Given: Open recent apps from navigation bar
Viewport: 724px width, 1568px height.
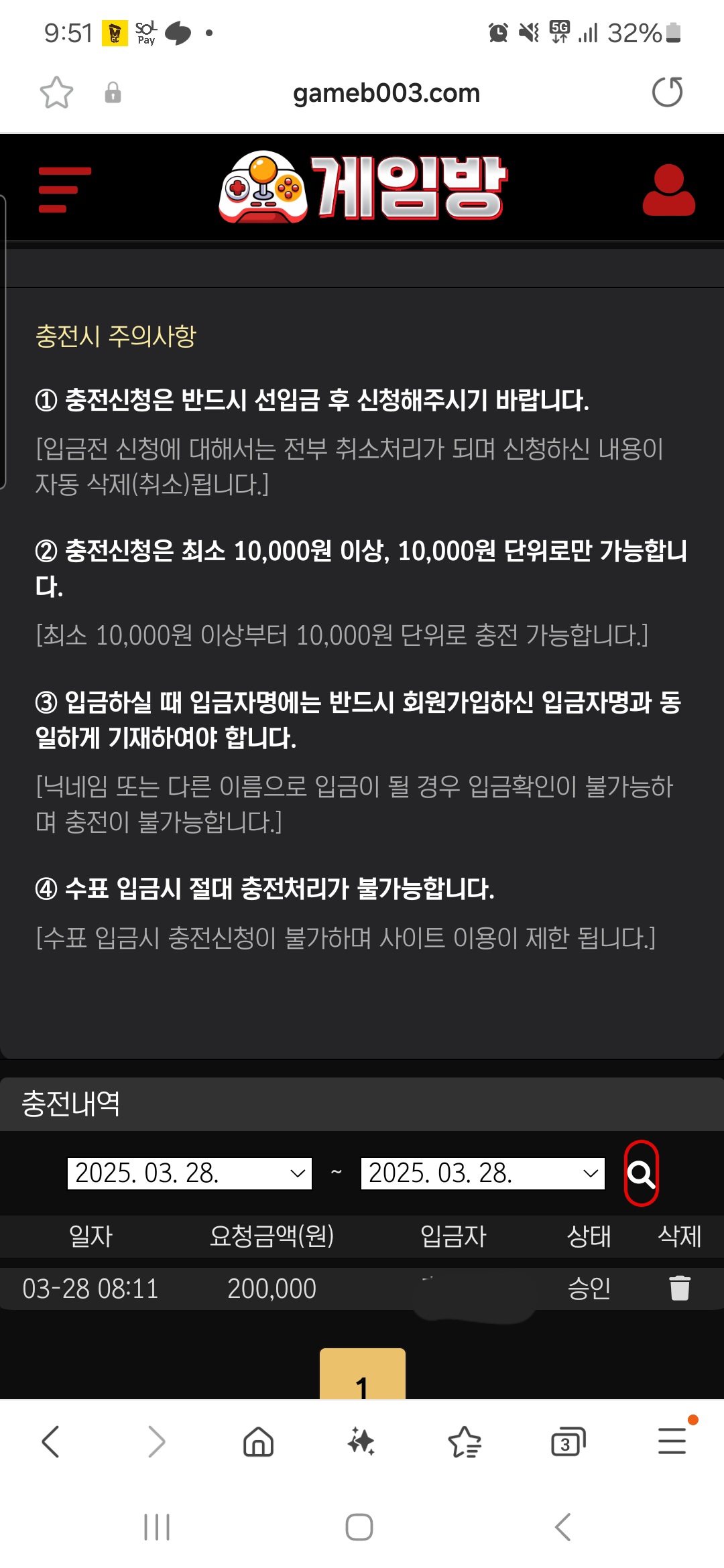Looking at the screenshot, I should click(x=157, y=1527).
